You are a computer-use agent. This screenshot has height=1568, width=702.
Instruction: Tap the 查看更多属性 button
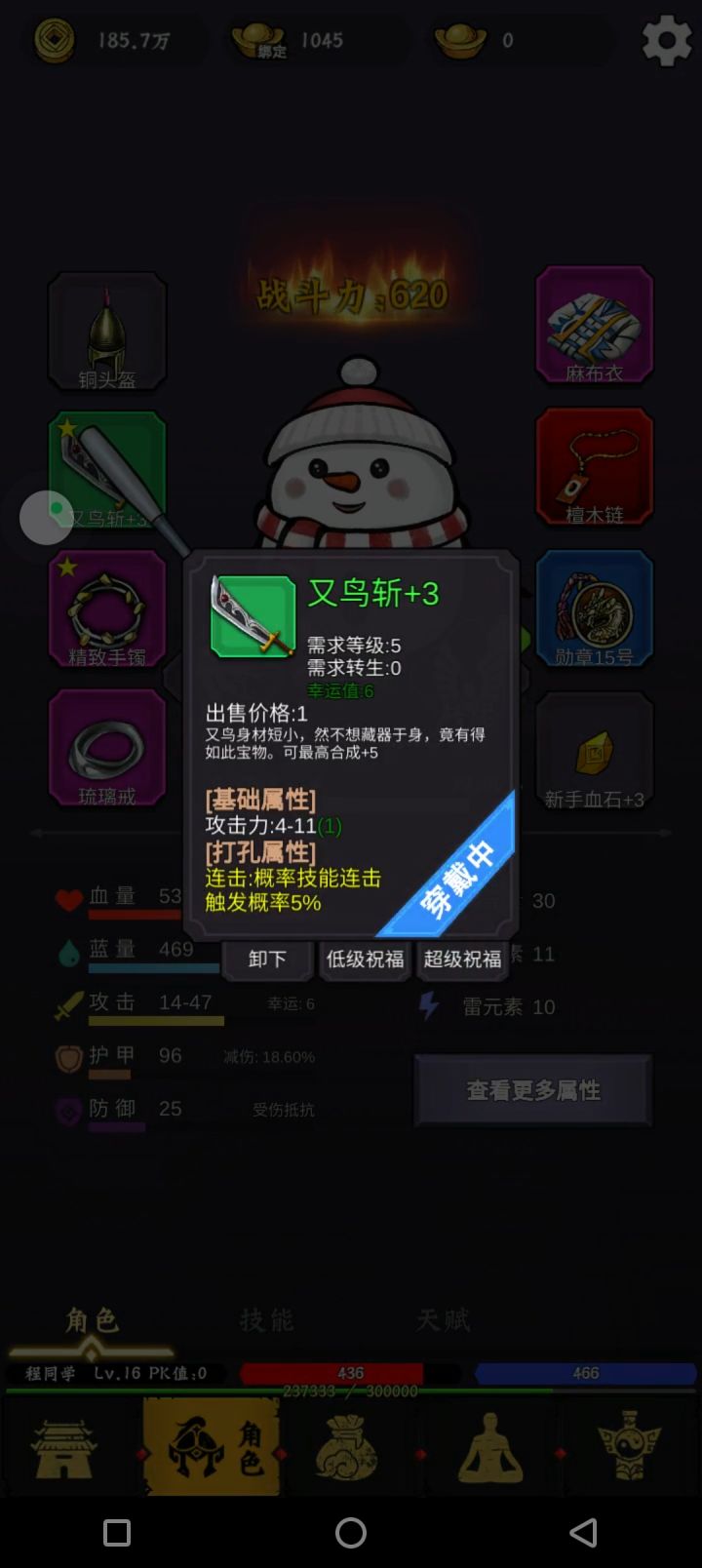[532, 1090]
